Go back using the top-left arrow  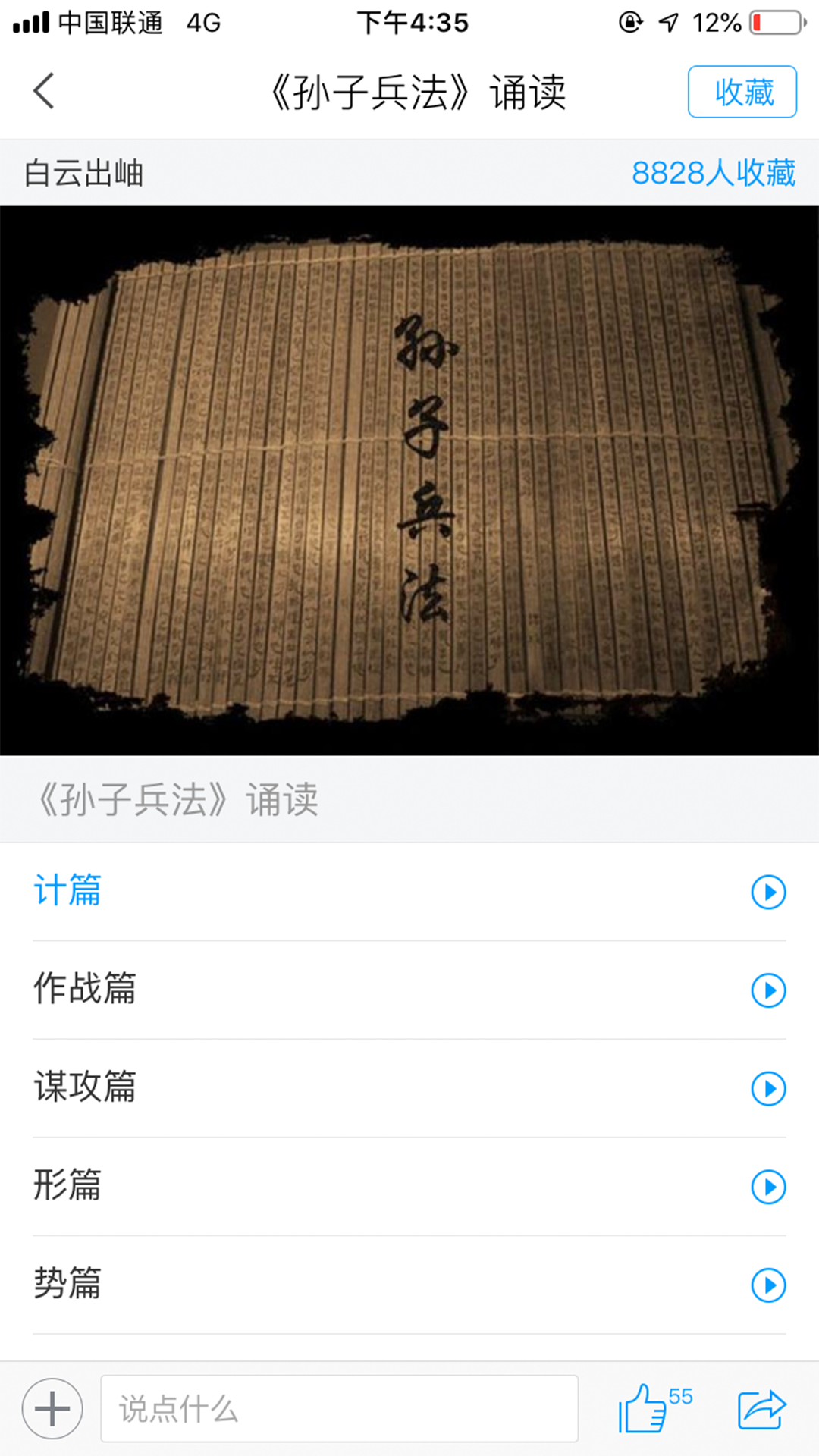tap(44, 91)
